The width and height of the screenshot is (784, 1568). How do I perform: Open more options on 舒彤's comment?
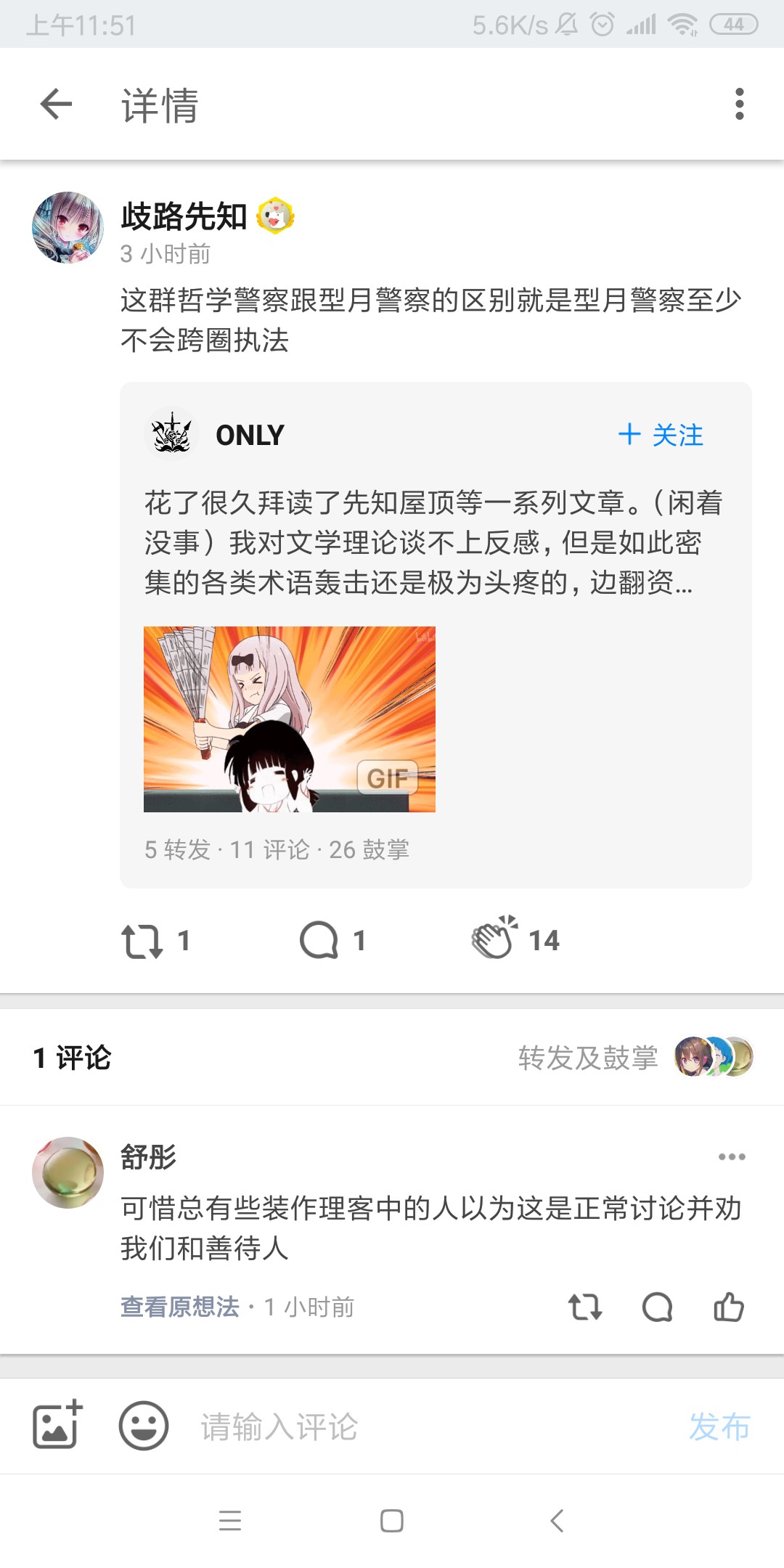(x=731, y=1157)
